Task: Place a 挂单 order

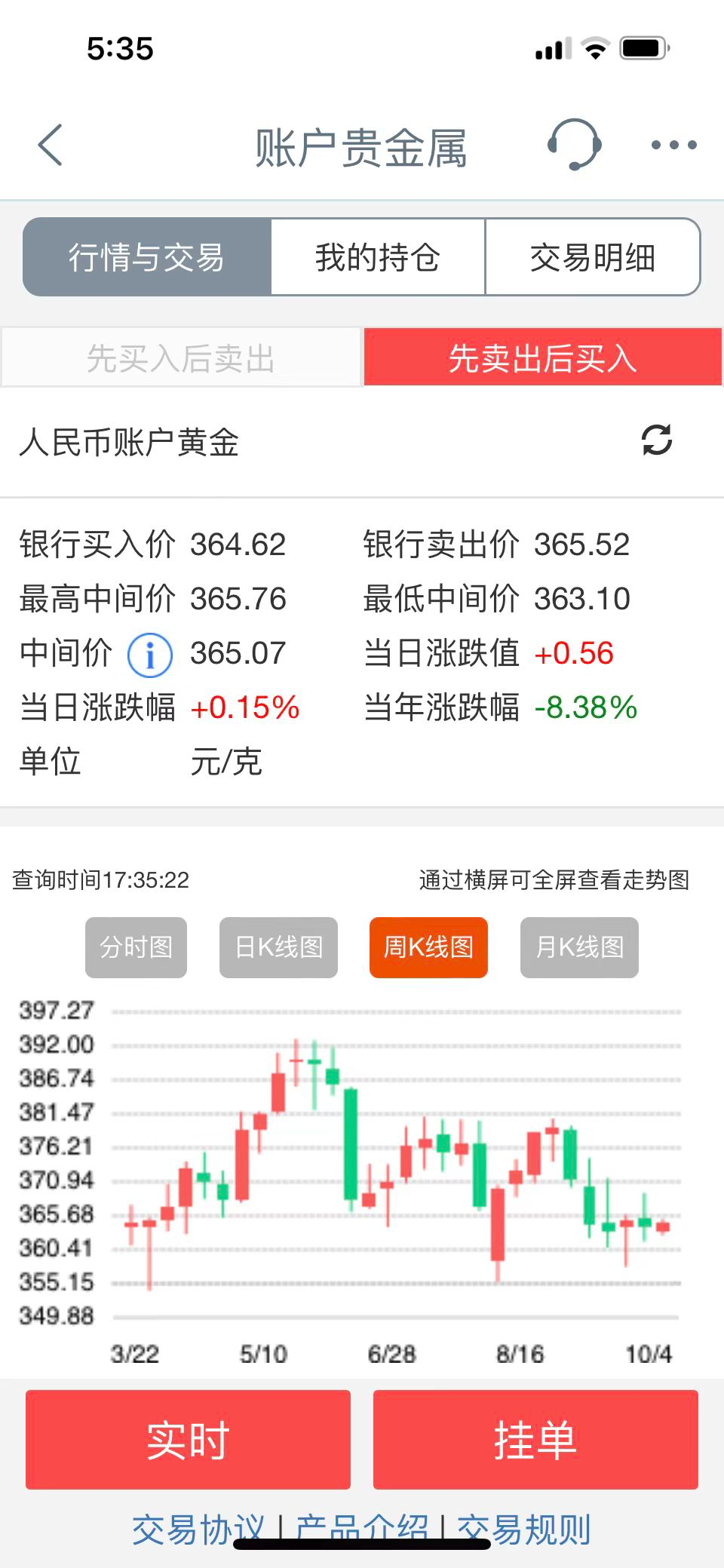Action: click(535, 1439)
